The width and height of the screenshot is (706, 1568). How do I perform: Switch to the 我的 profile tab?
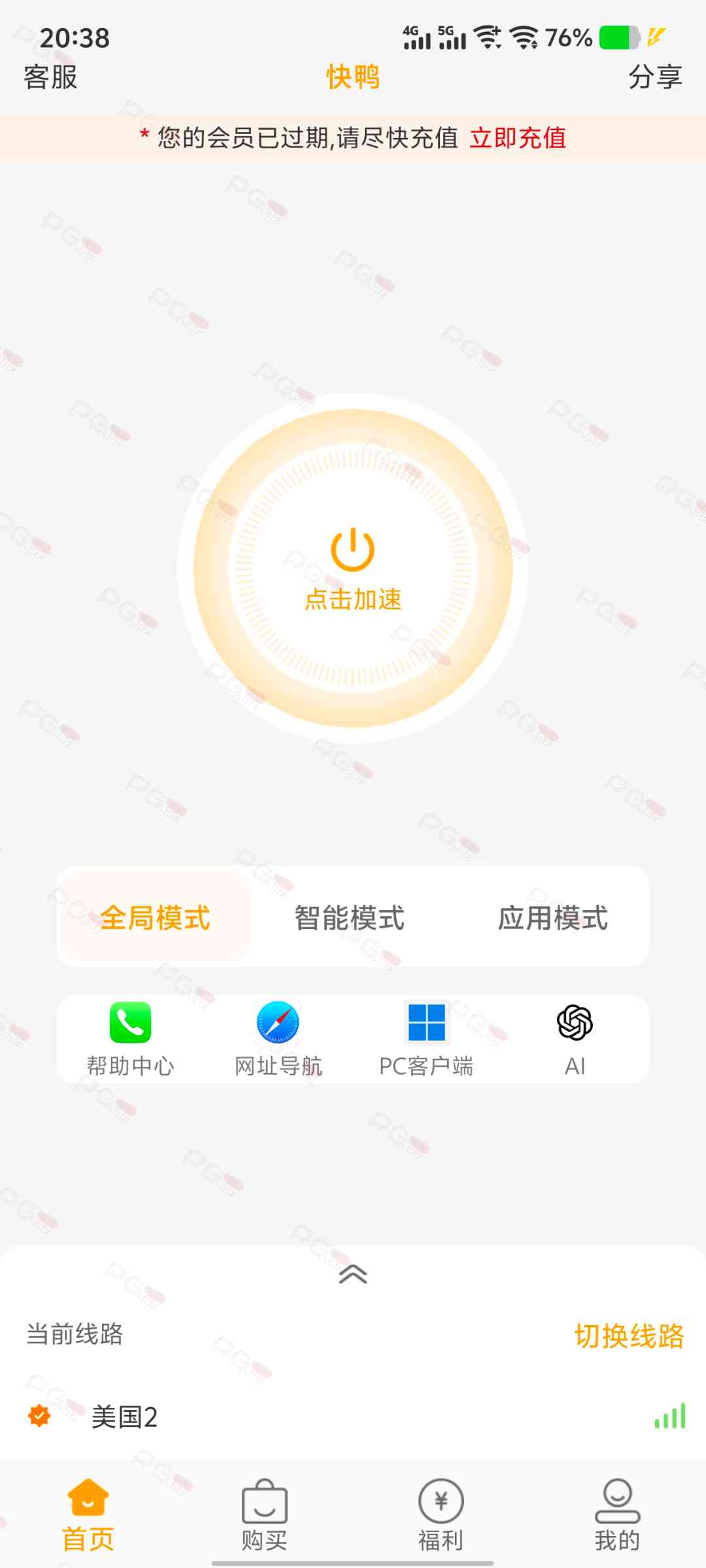[617, 1516]
